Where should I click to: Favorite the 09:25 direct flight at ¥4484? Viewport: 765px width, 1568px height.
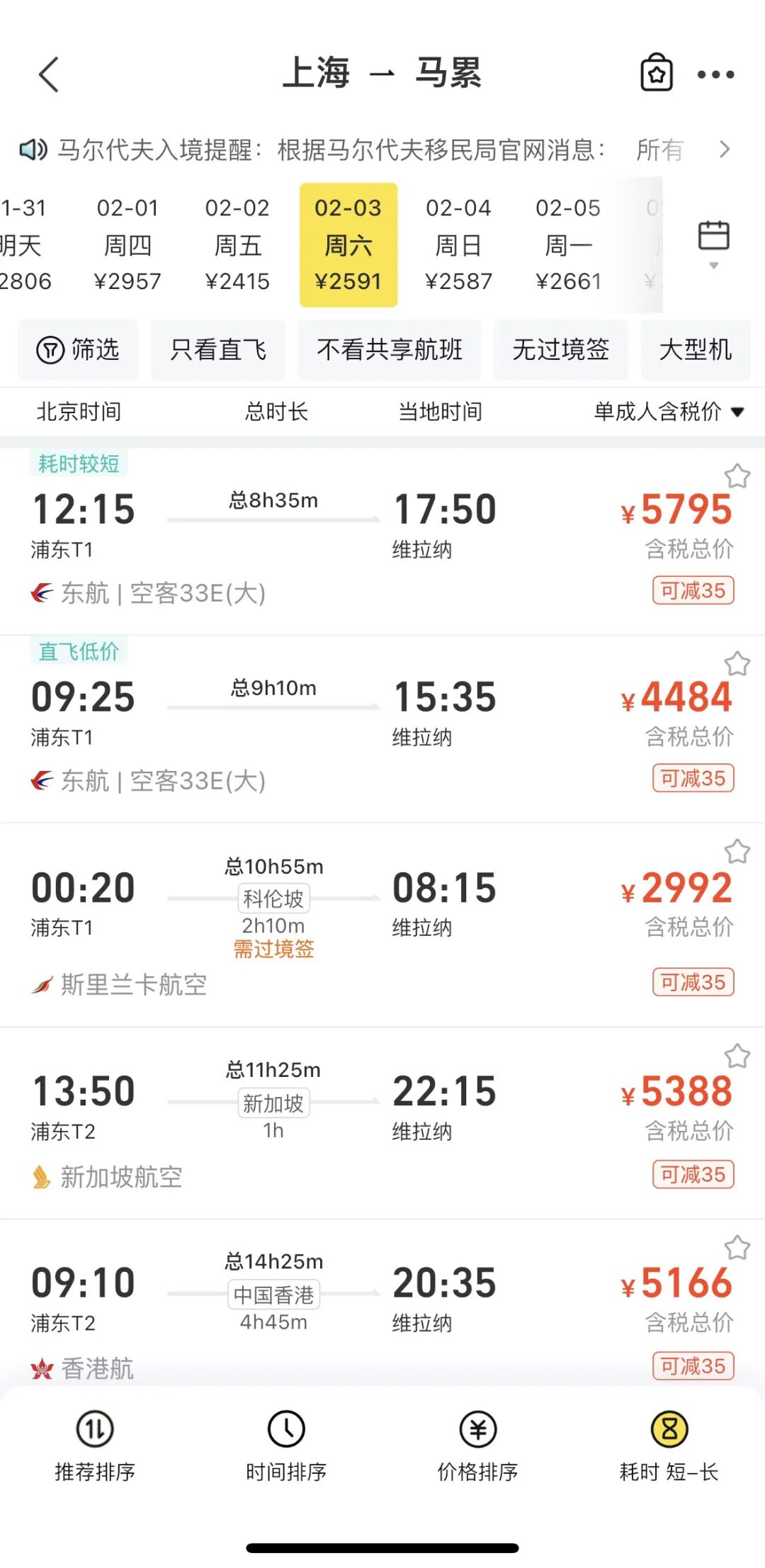[x=737, y=665]
